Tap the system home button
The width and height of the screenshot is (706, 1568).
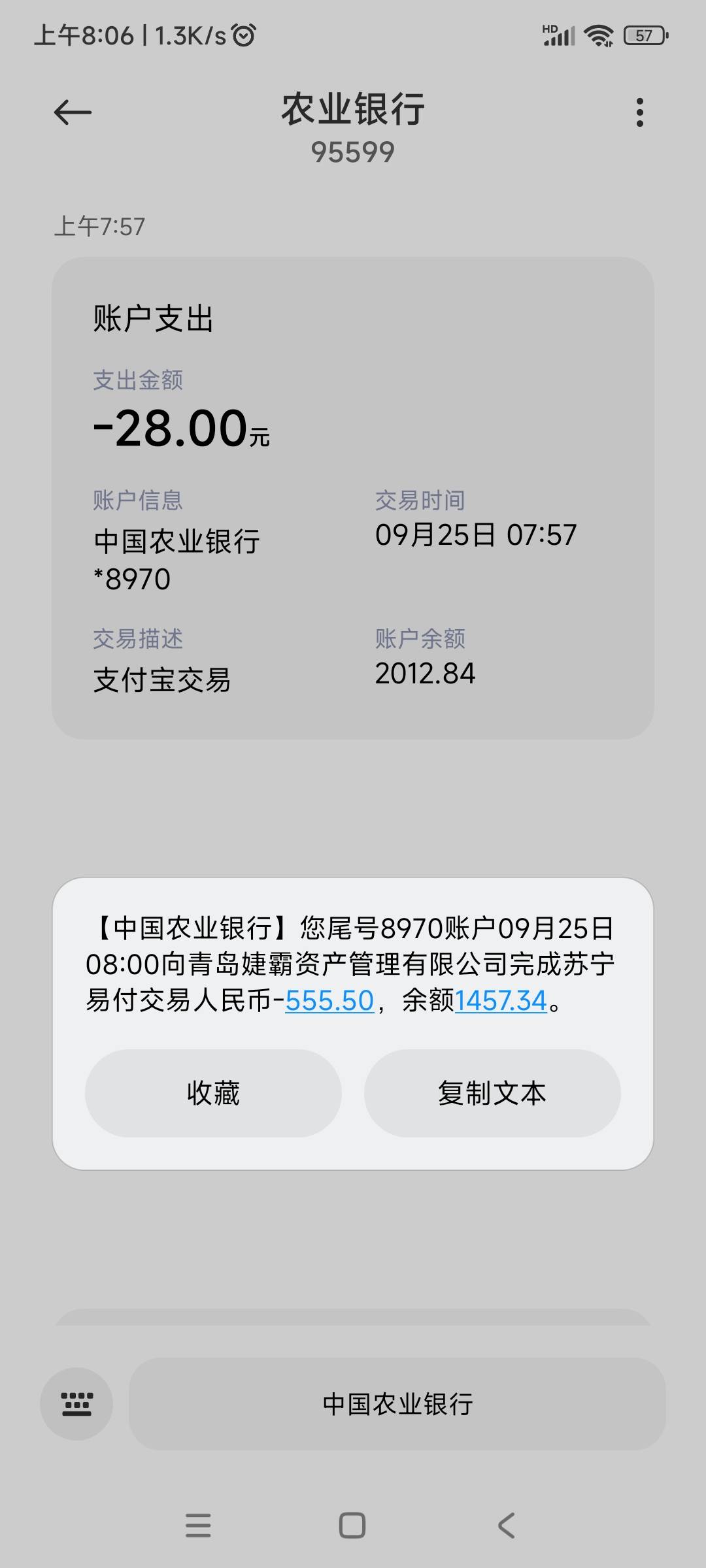(352, 1526)
